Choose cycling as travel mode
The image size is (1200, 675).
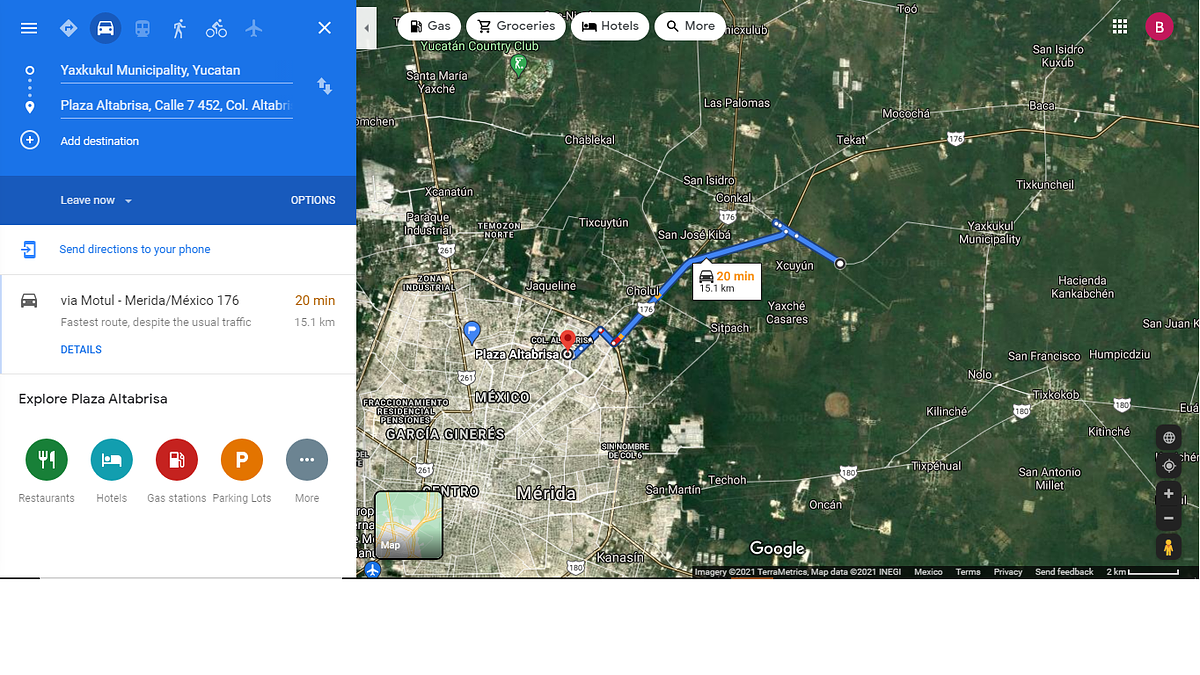[216, 28]
